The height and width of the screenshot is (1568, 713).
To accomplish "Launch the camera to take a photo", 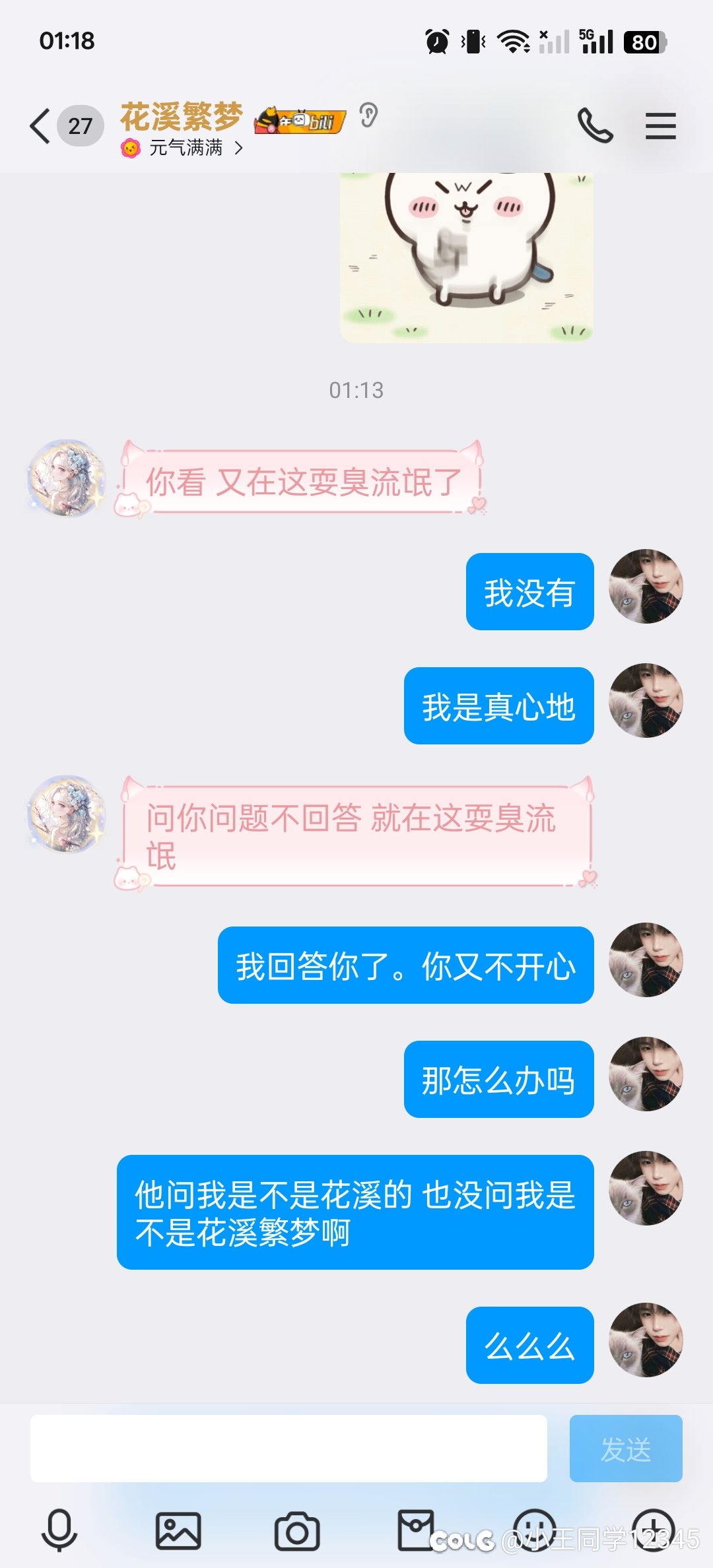I will pyautogui.click(x=297, y=1531).
